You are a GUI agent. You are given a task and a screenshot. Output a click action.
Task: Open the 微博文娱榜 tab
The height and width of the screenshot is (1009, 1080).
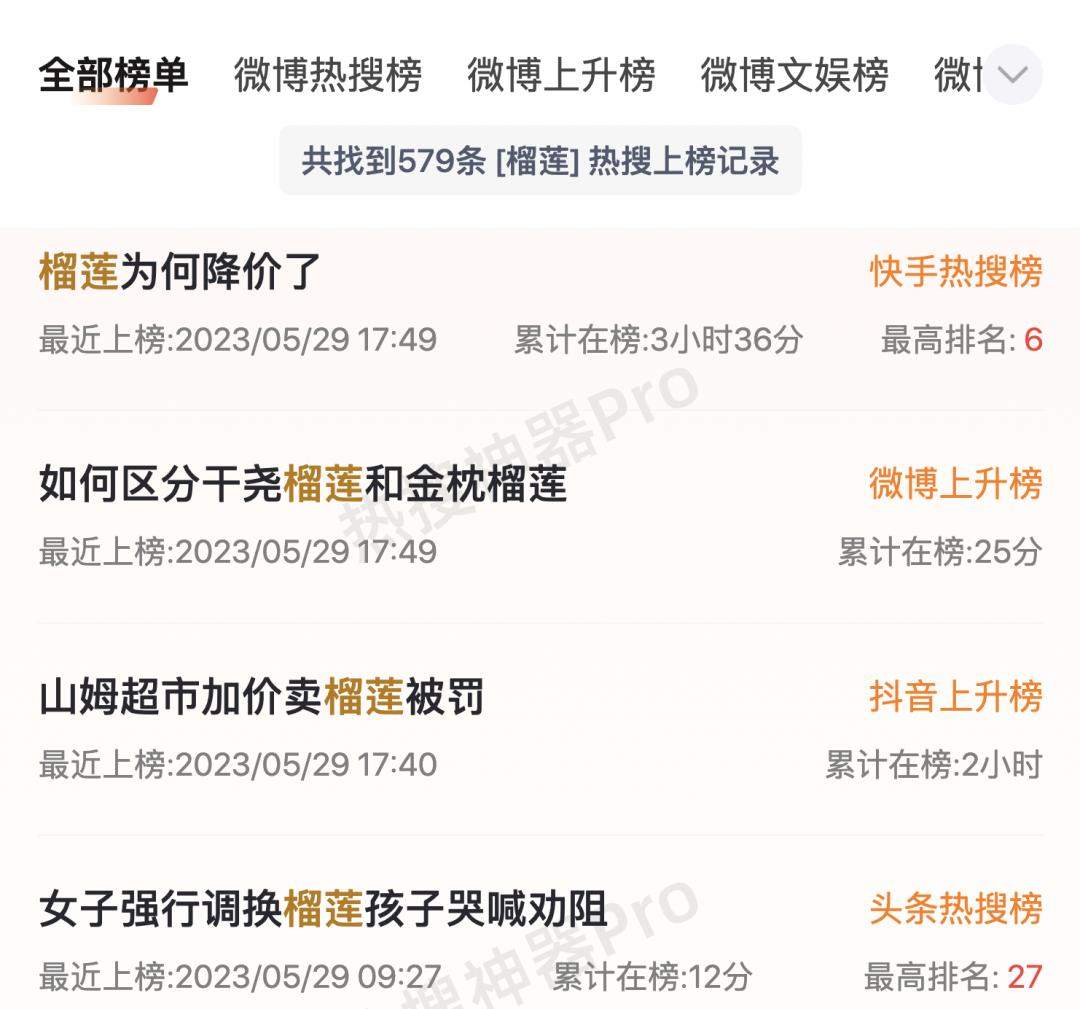coord(794,75)
